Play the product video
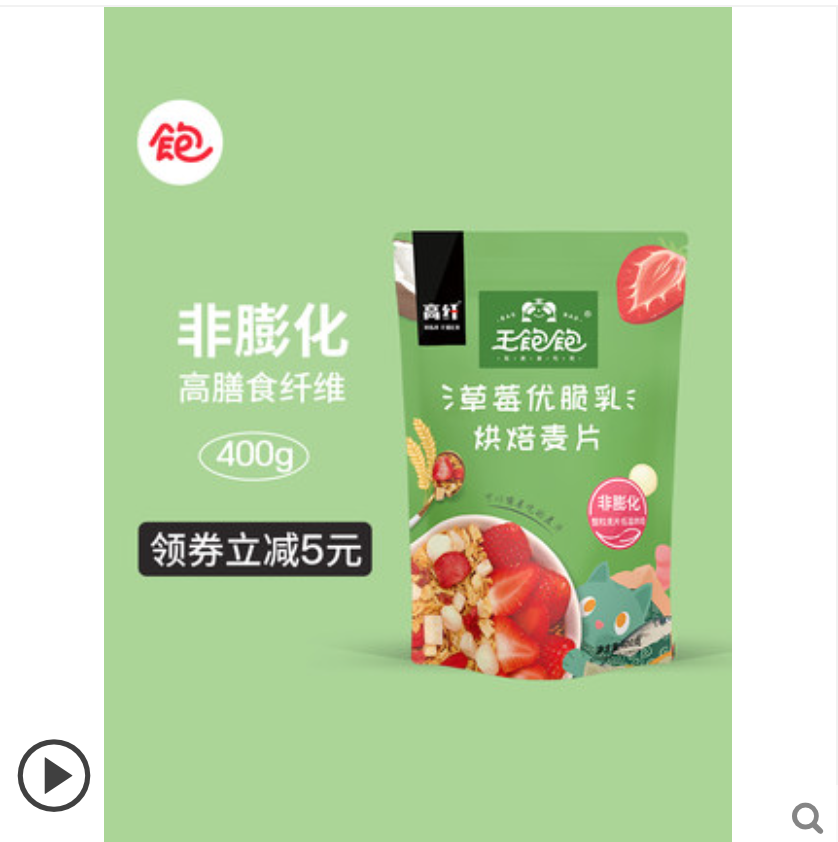The height and width of the screenshot is (842, 838). [x=54, y=775]
